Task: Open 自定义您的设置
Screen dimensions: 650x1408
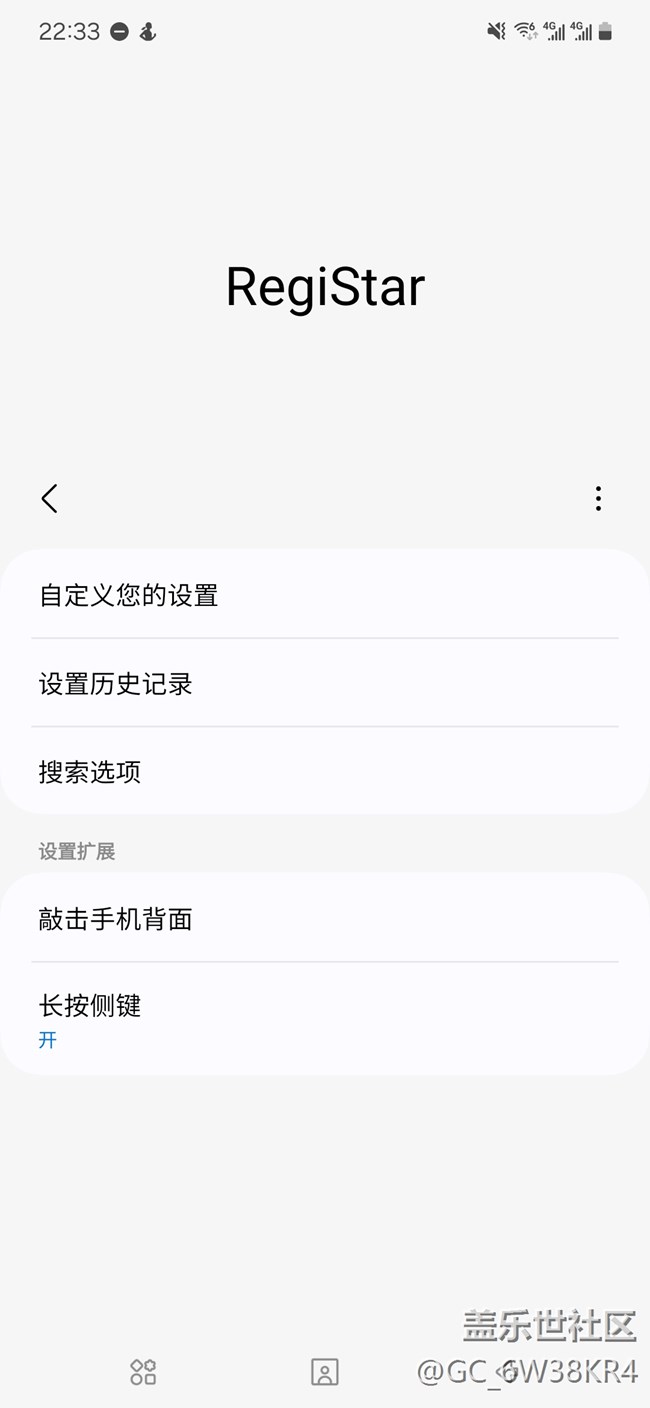Action: tap(325, 596)
